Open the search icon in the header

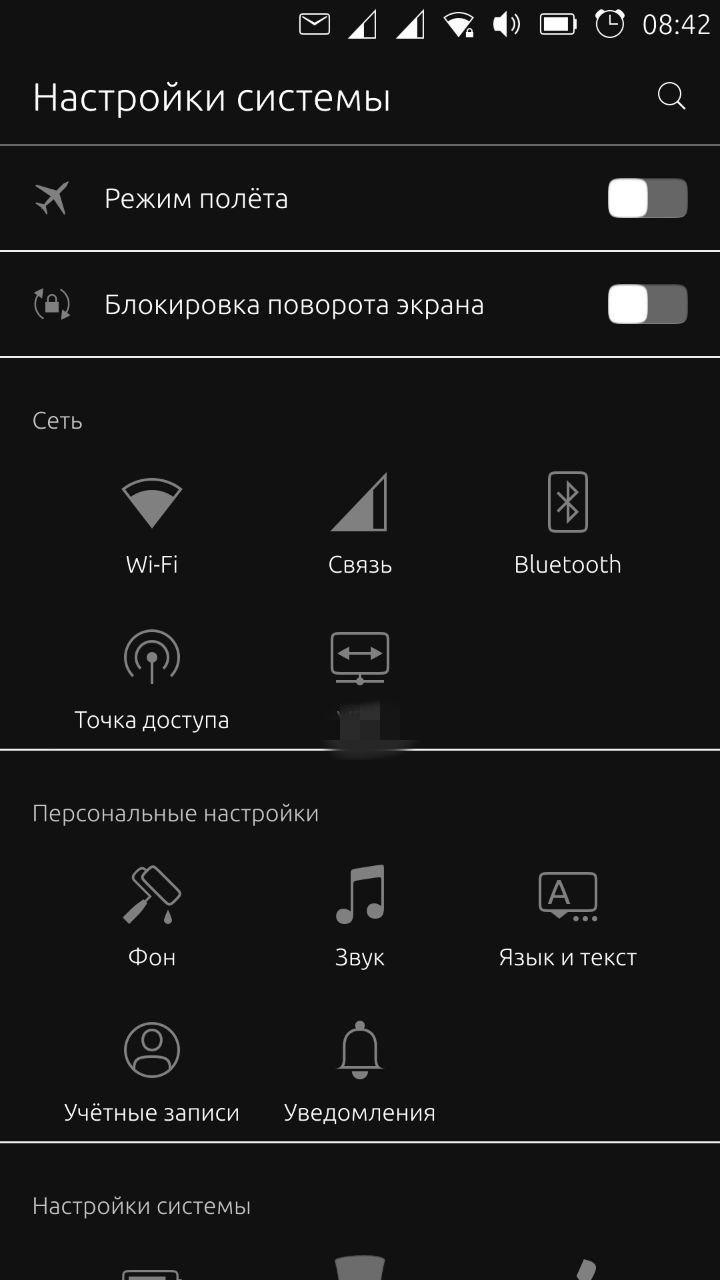pos(671,97)
